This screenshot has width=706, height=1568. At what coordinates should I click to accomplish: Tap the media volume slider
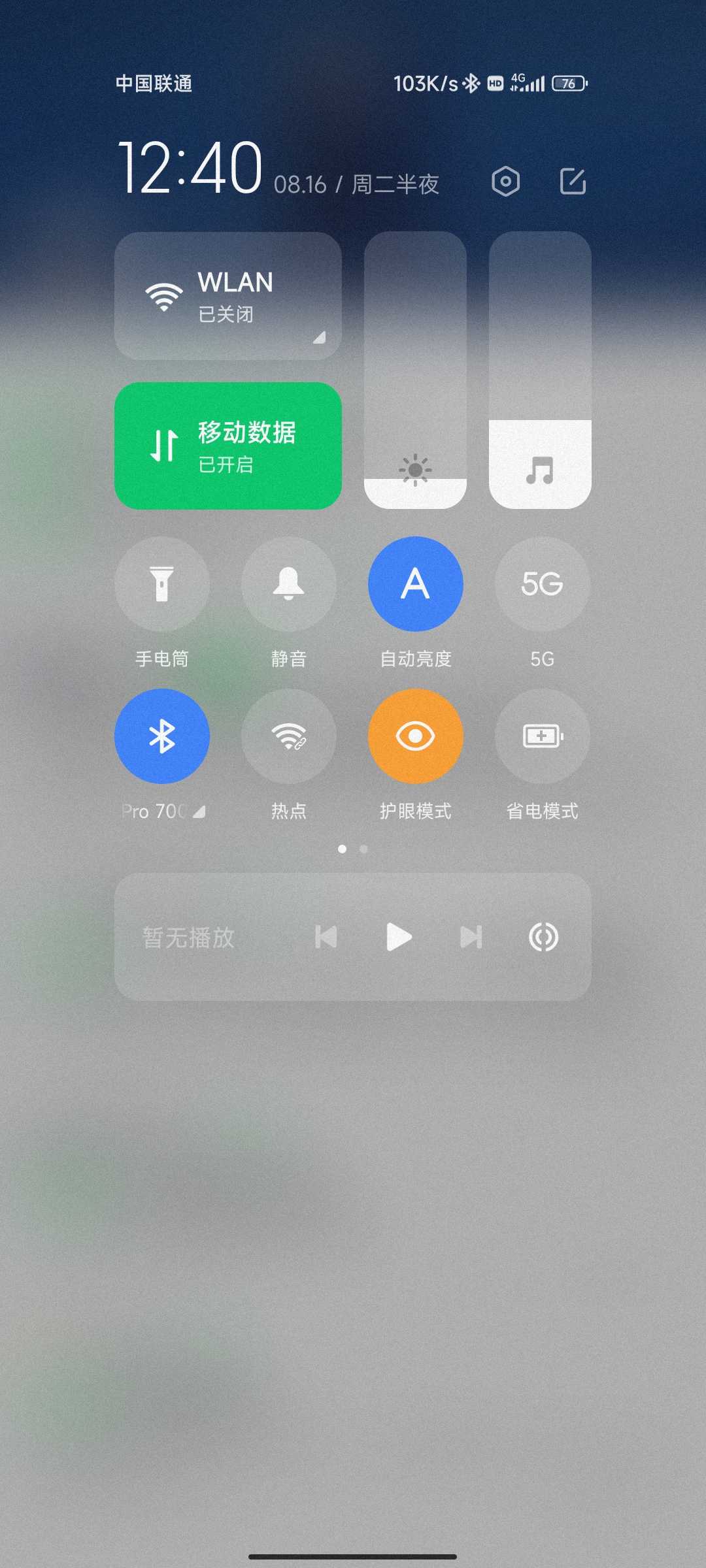(540, 370)
